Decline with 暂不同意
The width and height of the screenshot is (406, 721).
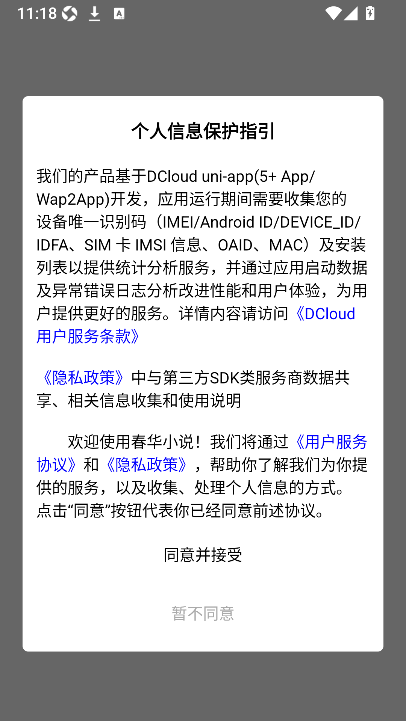click(203, 613)
